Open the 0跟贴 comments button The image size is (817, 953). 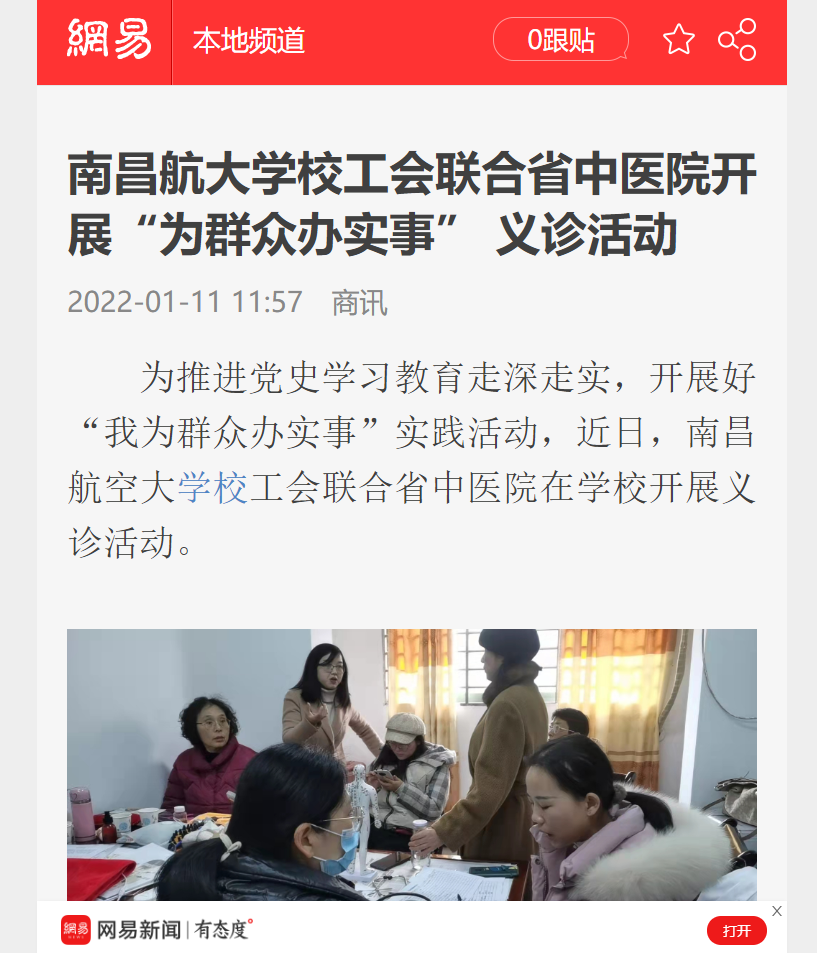click(x=560, y=40)
